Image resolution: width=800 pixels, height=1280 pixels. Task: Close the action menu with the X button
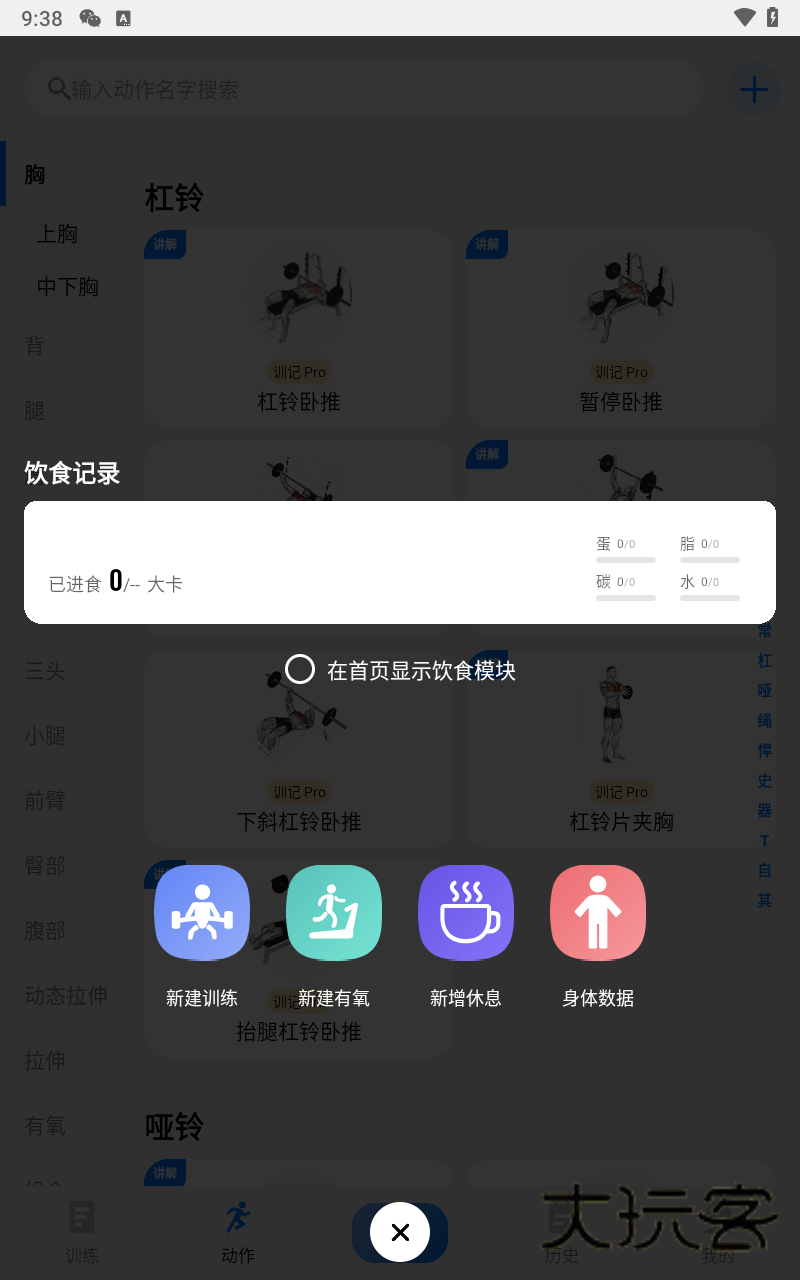point(400,1232)
